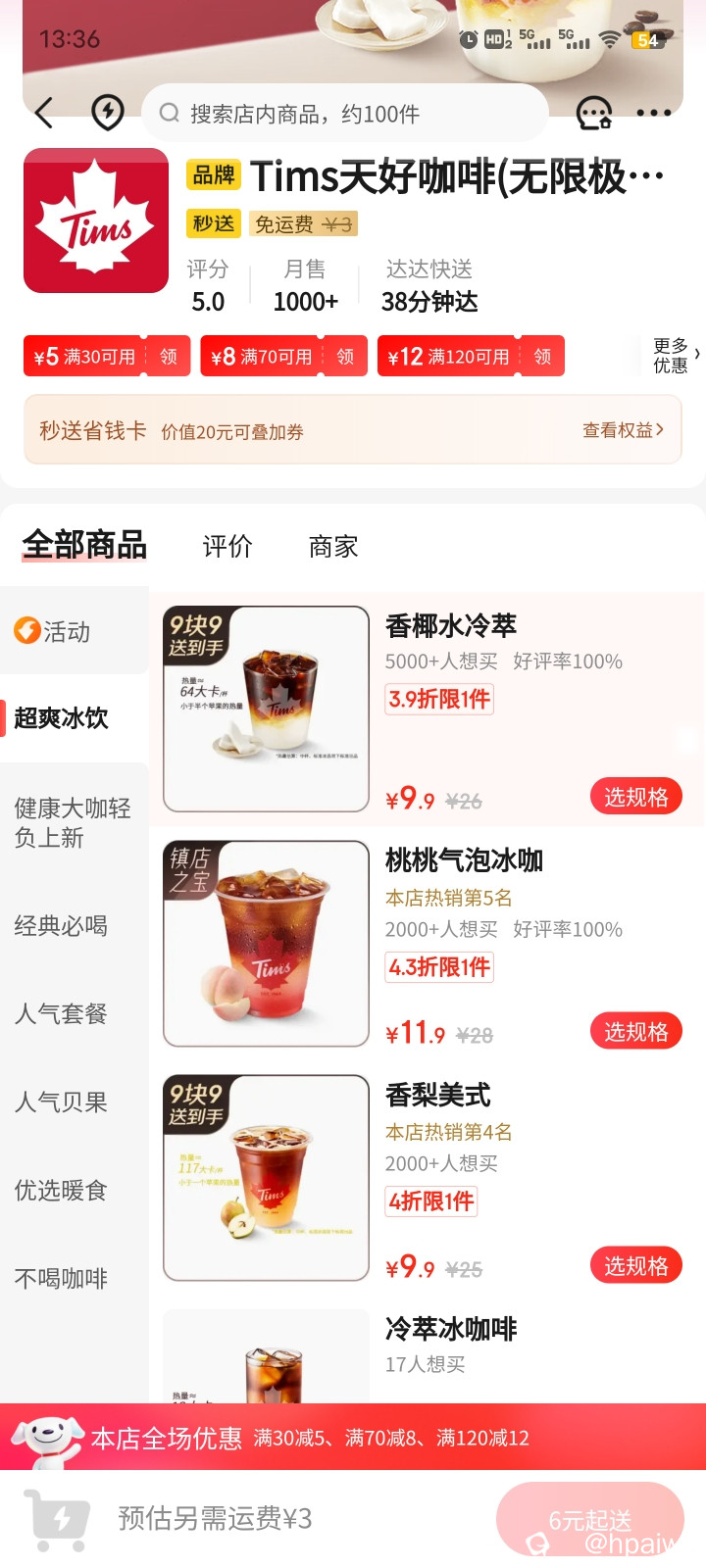This screenshot has height=1568, width=706.
Task: Claim the ¥12 off 120 coupon
Action: (x=542, y=357)
